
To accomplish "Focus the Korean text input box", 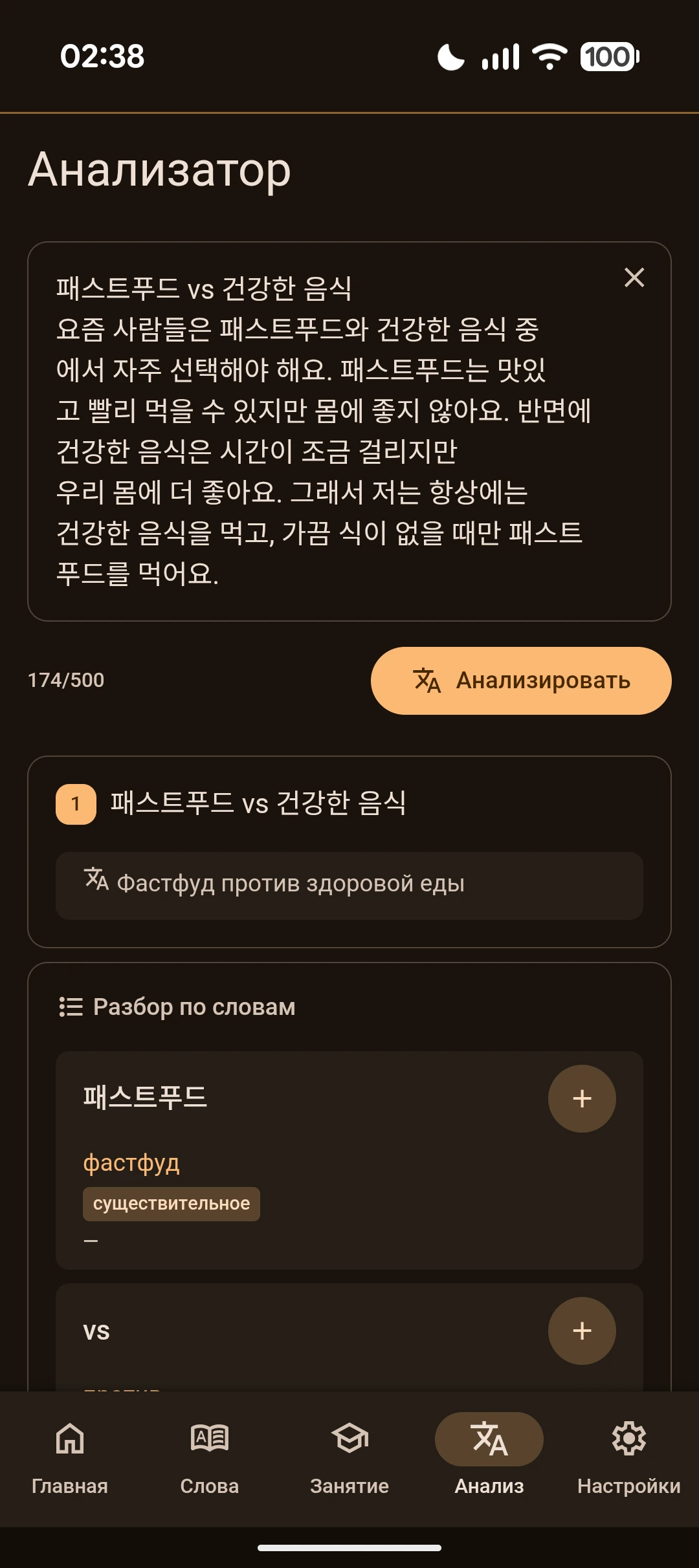I will click(x=324, y=431).
